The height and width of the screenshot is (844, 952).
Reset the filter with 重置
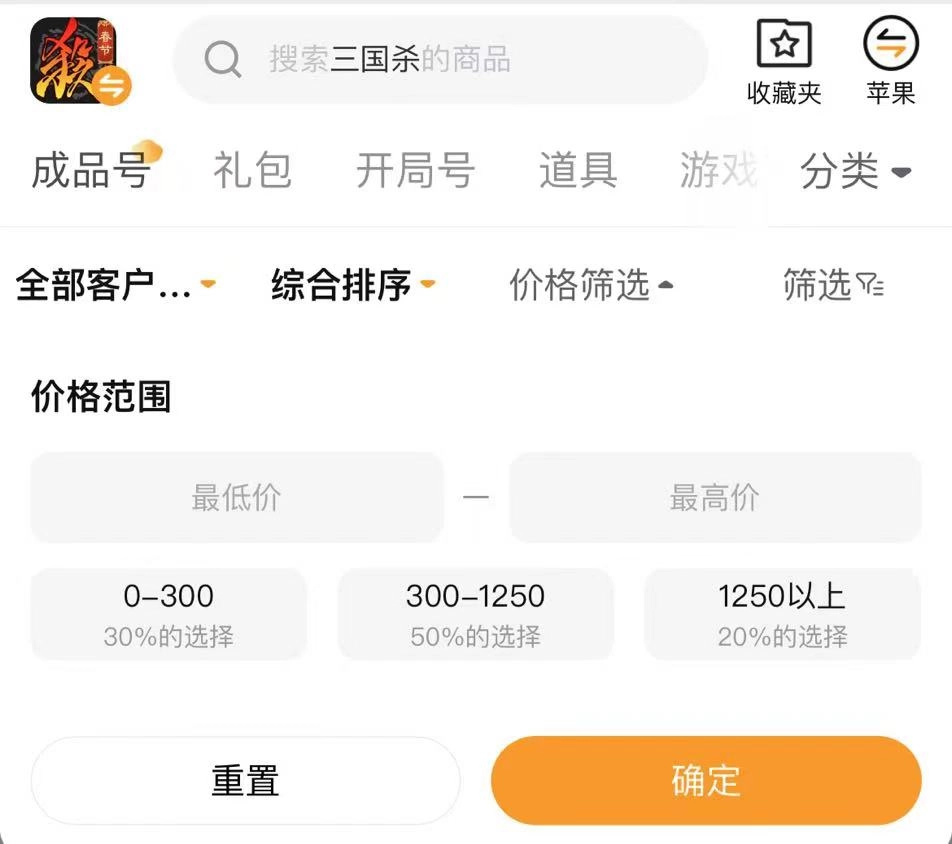click(x=245, y=781)
